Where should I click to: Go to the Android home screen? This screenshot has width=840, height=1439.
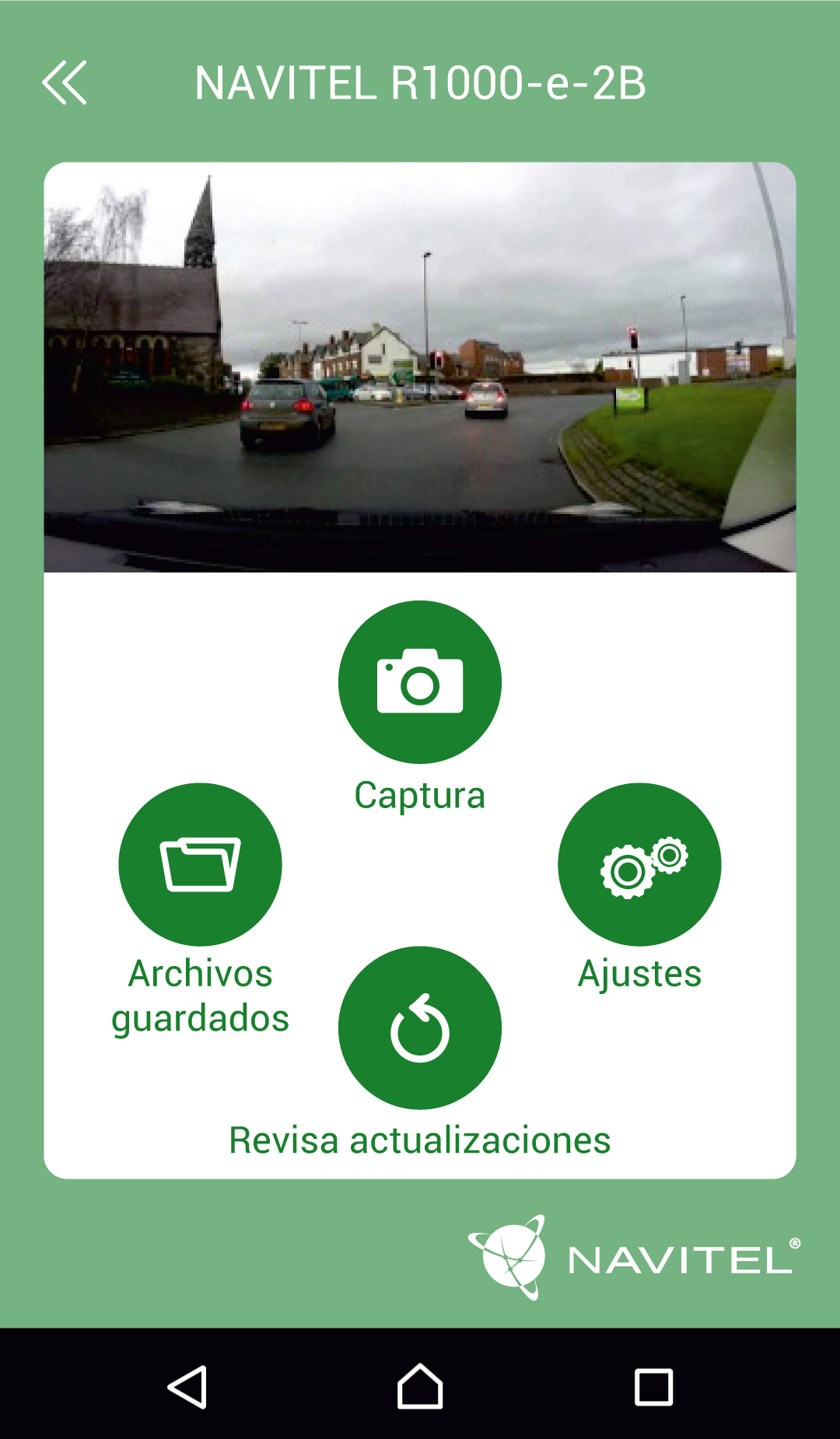coord(420,1387)
